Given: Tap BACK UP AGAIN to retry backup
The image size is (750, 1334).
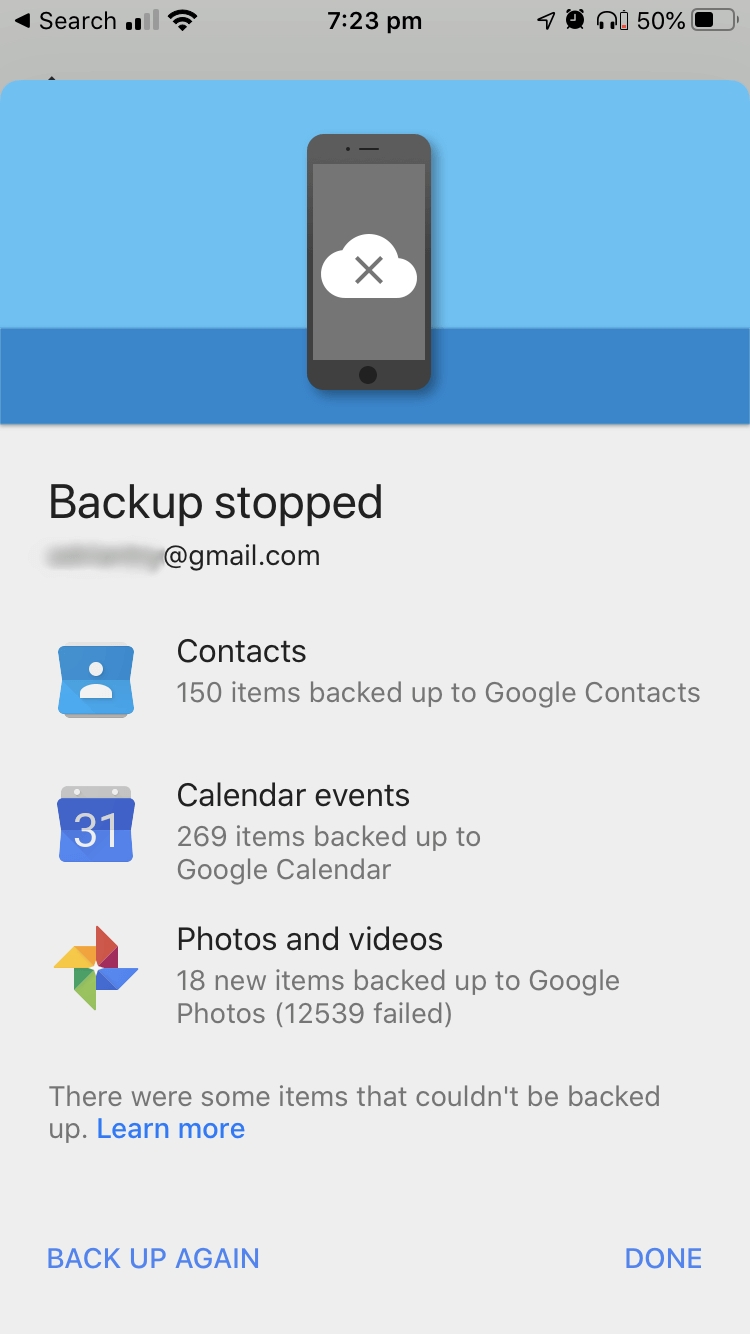Looking at the screenshot, I should pos(153,1258).
